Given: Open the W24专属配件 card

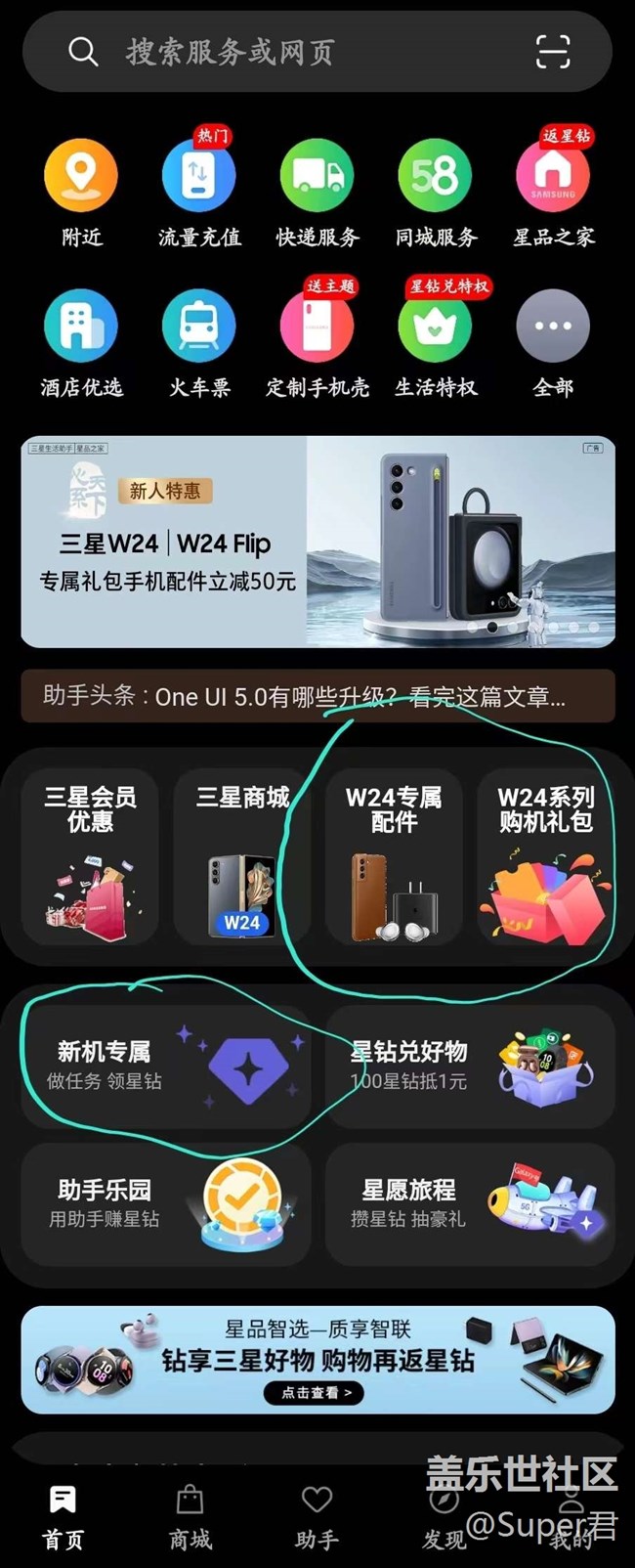Looking at the screenshot, I should click(x=394, y=856).
